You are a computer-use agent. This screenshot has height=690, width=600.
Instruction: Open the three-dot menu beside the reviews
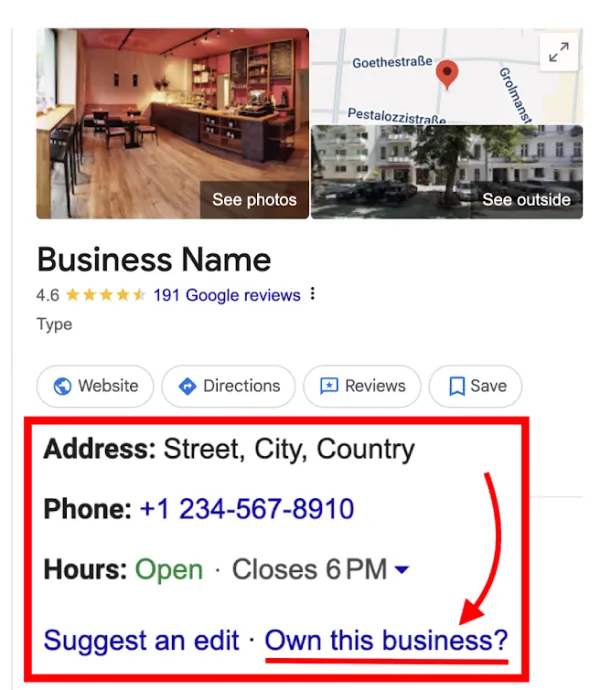click(x=313, y=295)
